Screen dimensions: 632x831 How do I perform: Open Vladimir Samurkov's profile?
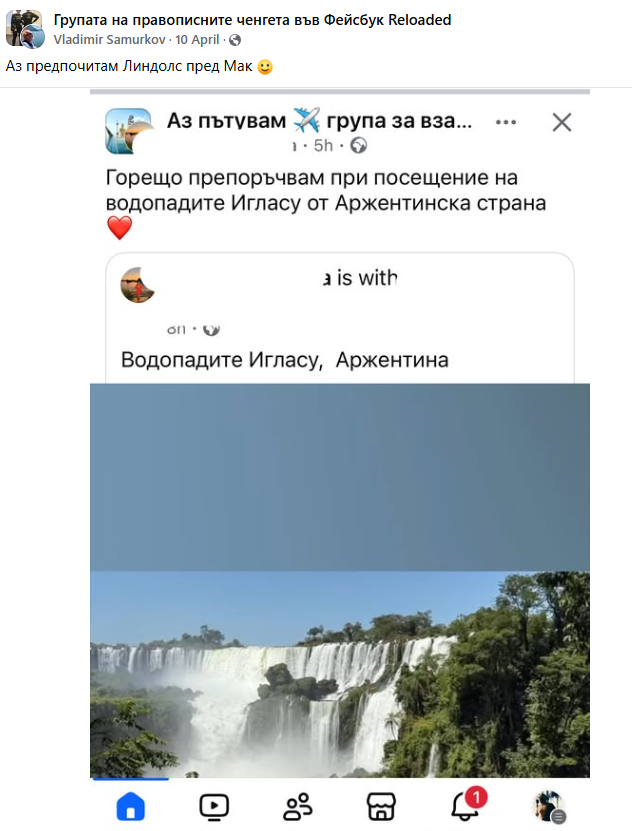pyautogui.click(x=110, y=40)
